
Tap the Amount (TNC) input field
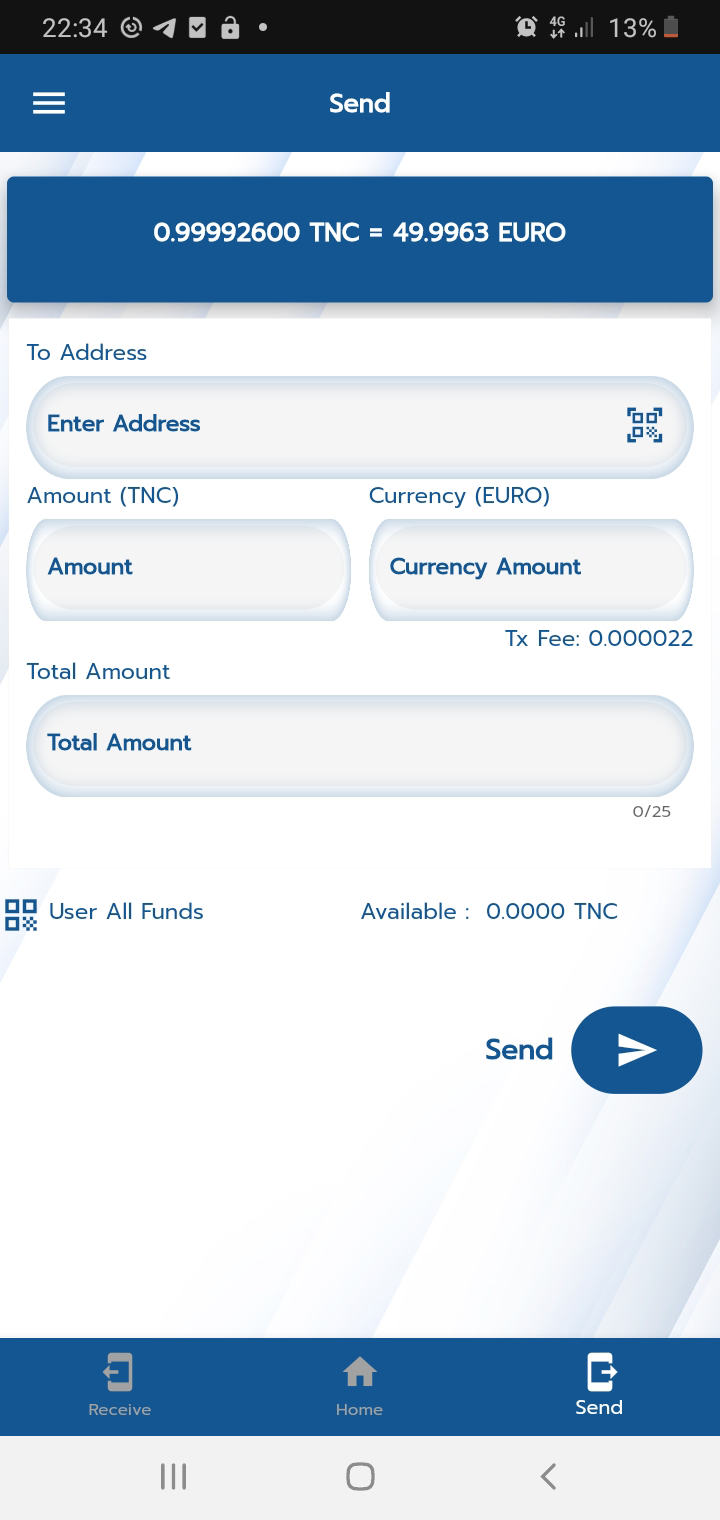(188, 568)
